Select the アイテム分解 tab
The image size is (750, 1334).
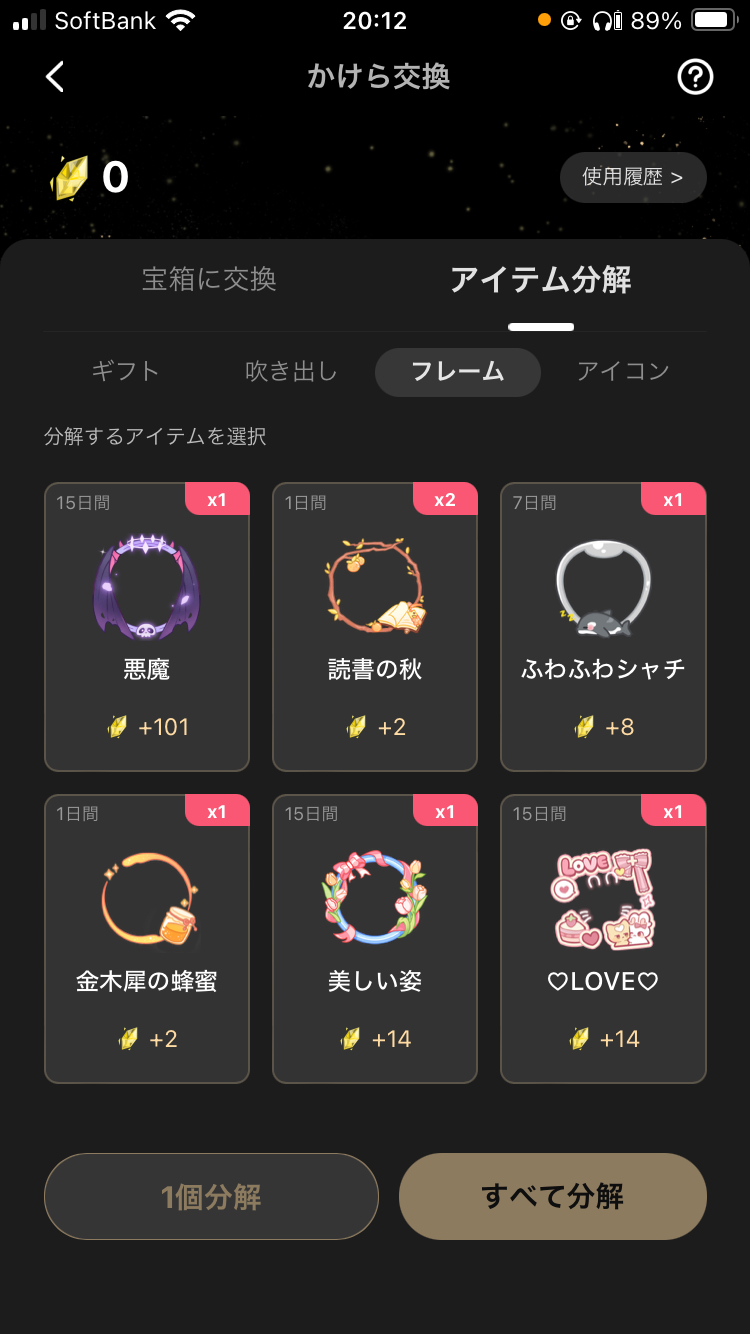(x=540, y=279)
